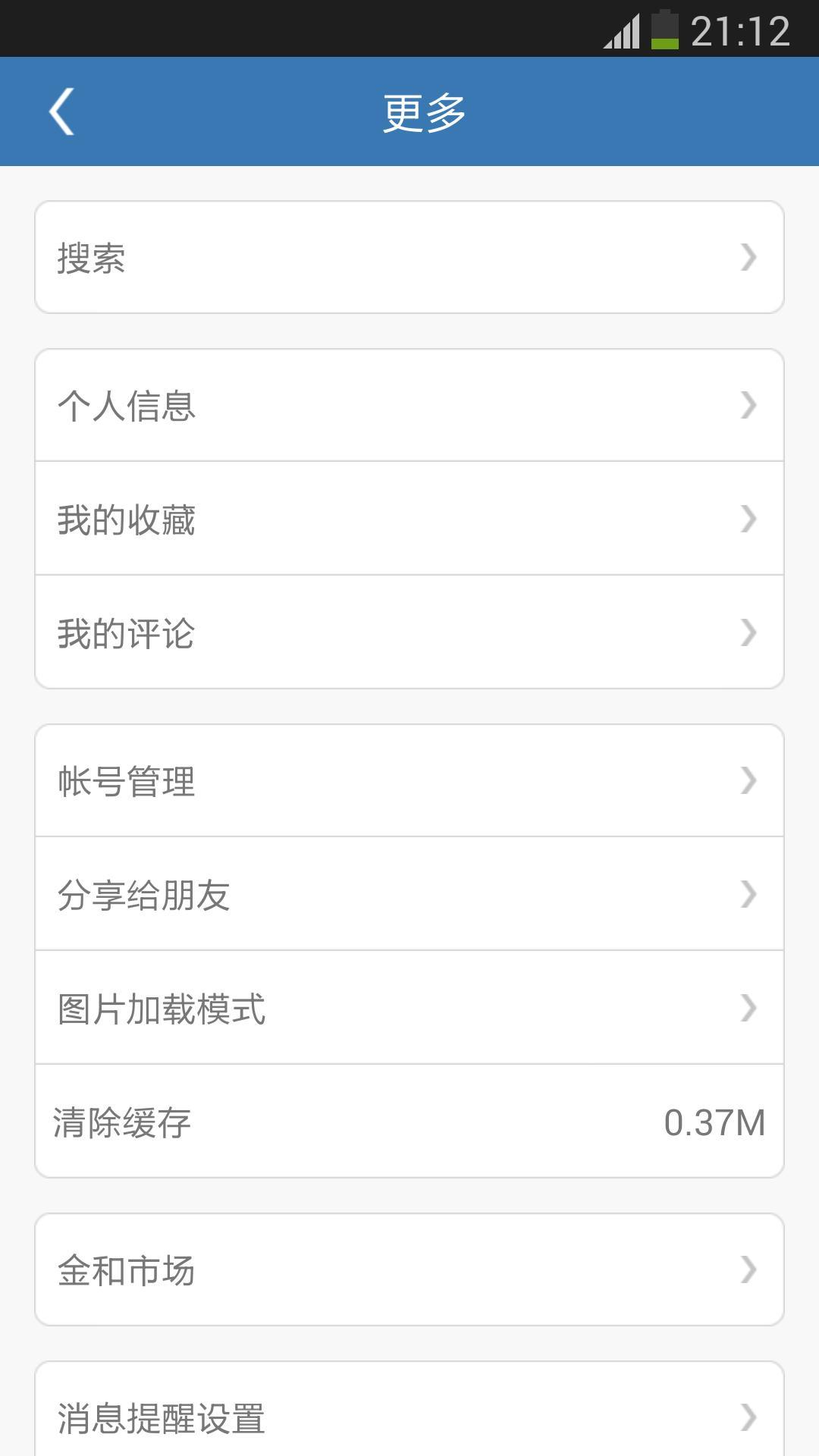Select 分享给朋友 to share
This screenshot has height=1456, width=819.
click(x=409, y=894)
